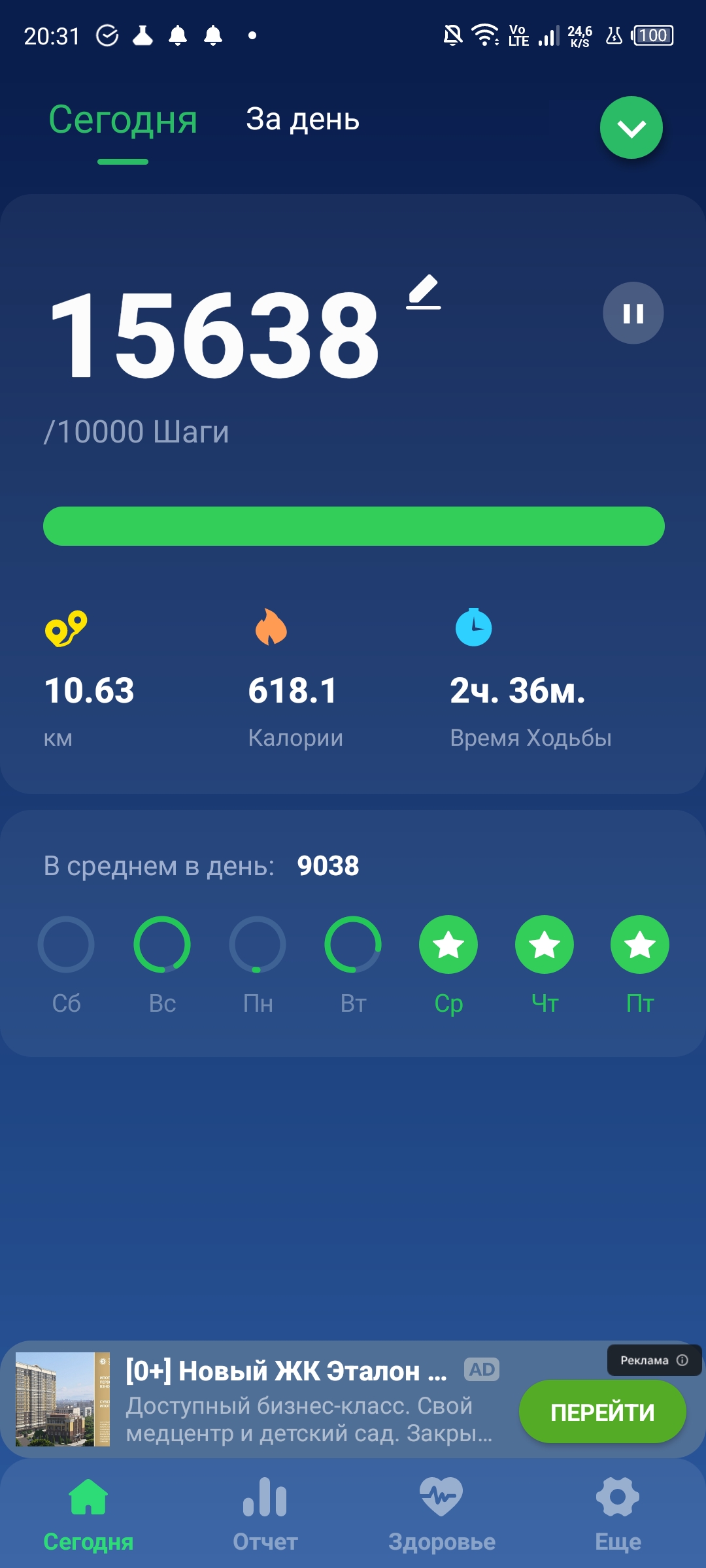Open Thursday (Чт) star badge
706x1568 pixels.
click(545, 944)
